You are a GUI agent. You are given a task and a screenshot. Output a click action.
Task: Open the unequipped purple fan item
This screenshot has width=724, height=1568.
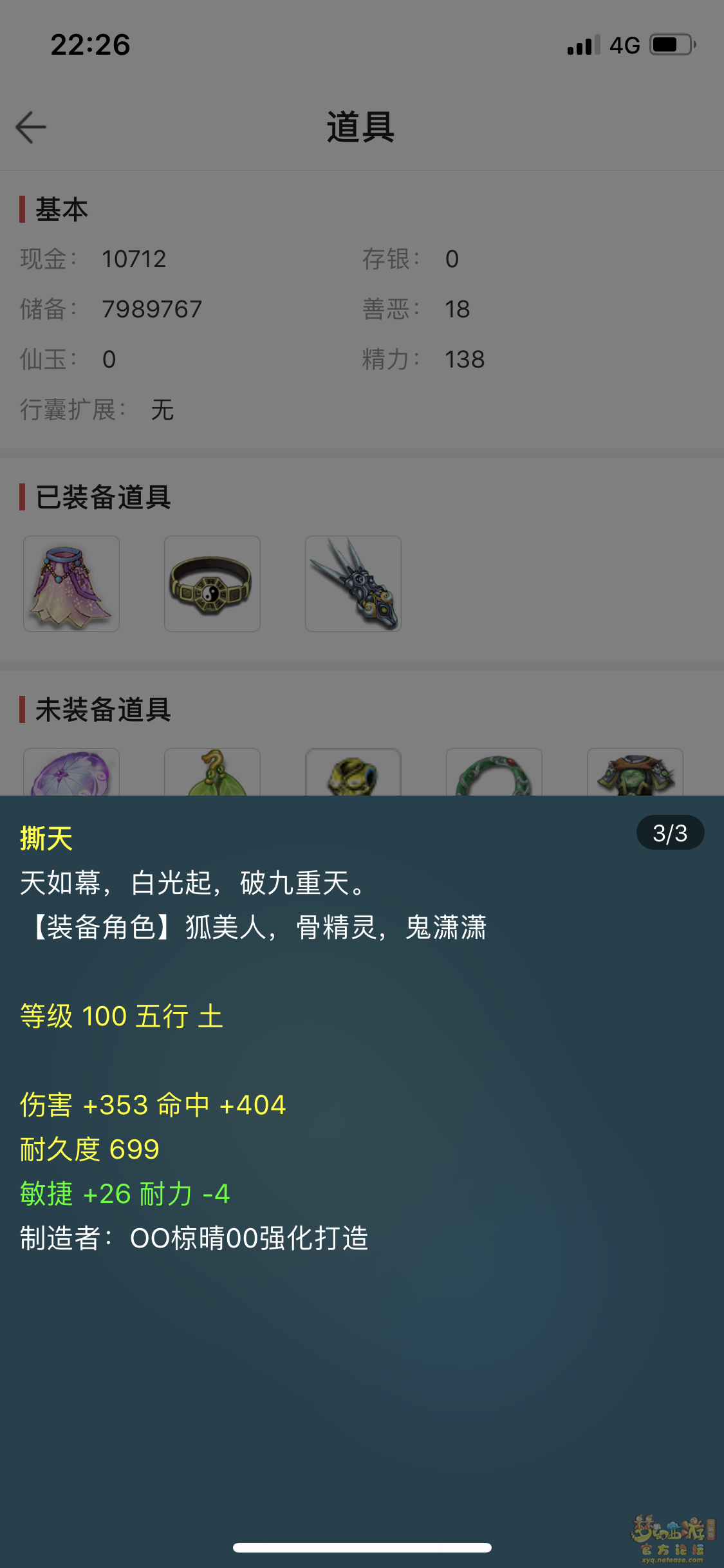pyautogui.click(x=71, y=773)
